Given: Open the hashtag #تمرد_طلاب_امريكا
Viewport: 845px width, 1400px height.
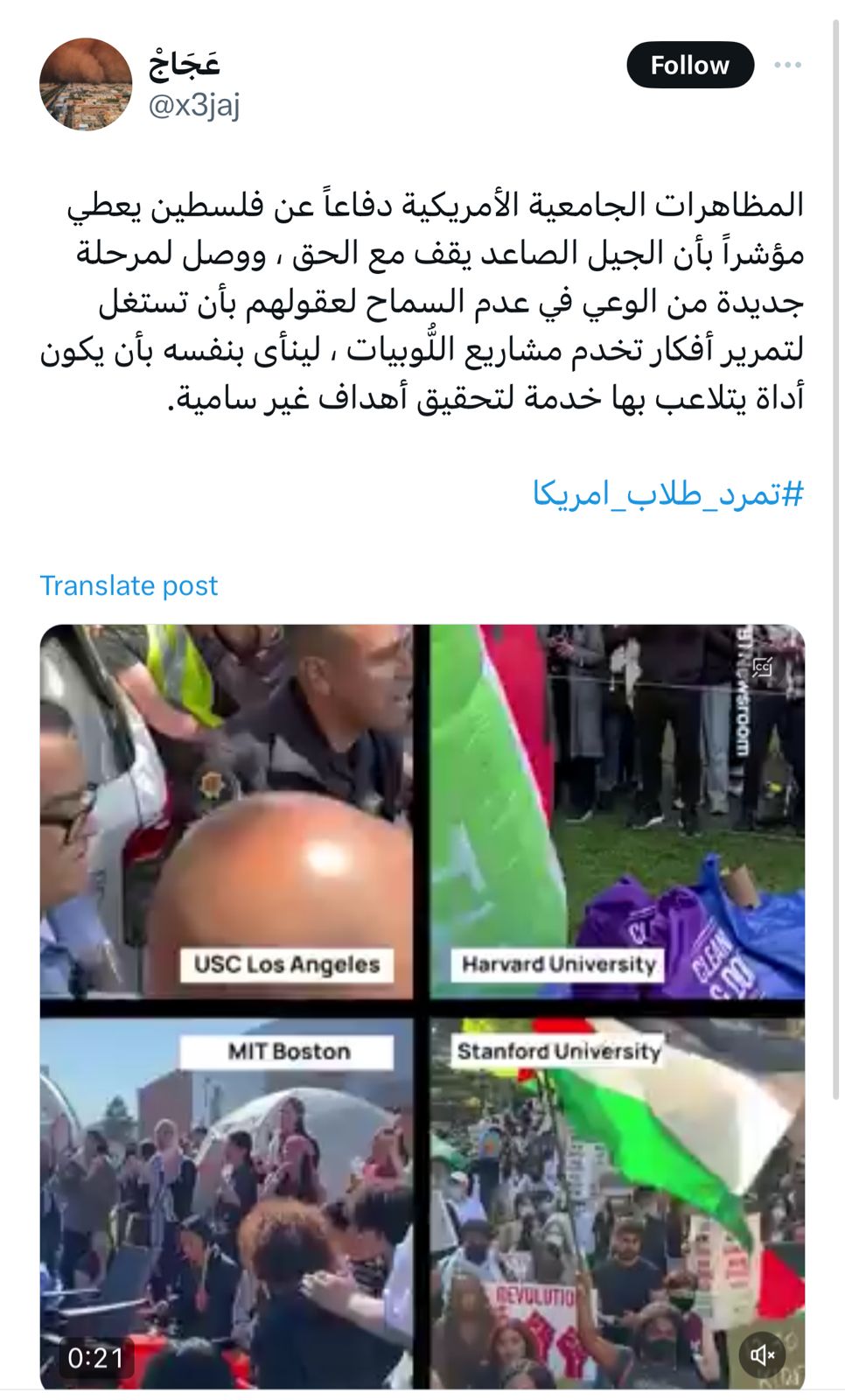Looking at the screenshot, I should (x=667, y=493).
